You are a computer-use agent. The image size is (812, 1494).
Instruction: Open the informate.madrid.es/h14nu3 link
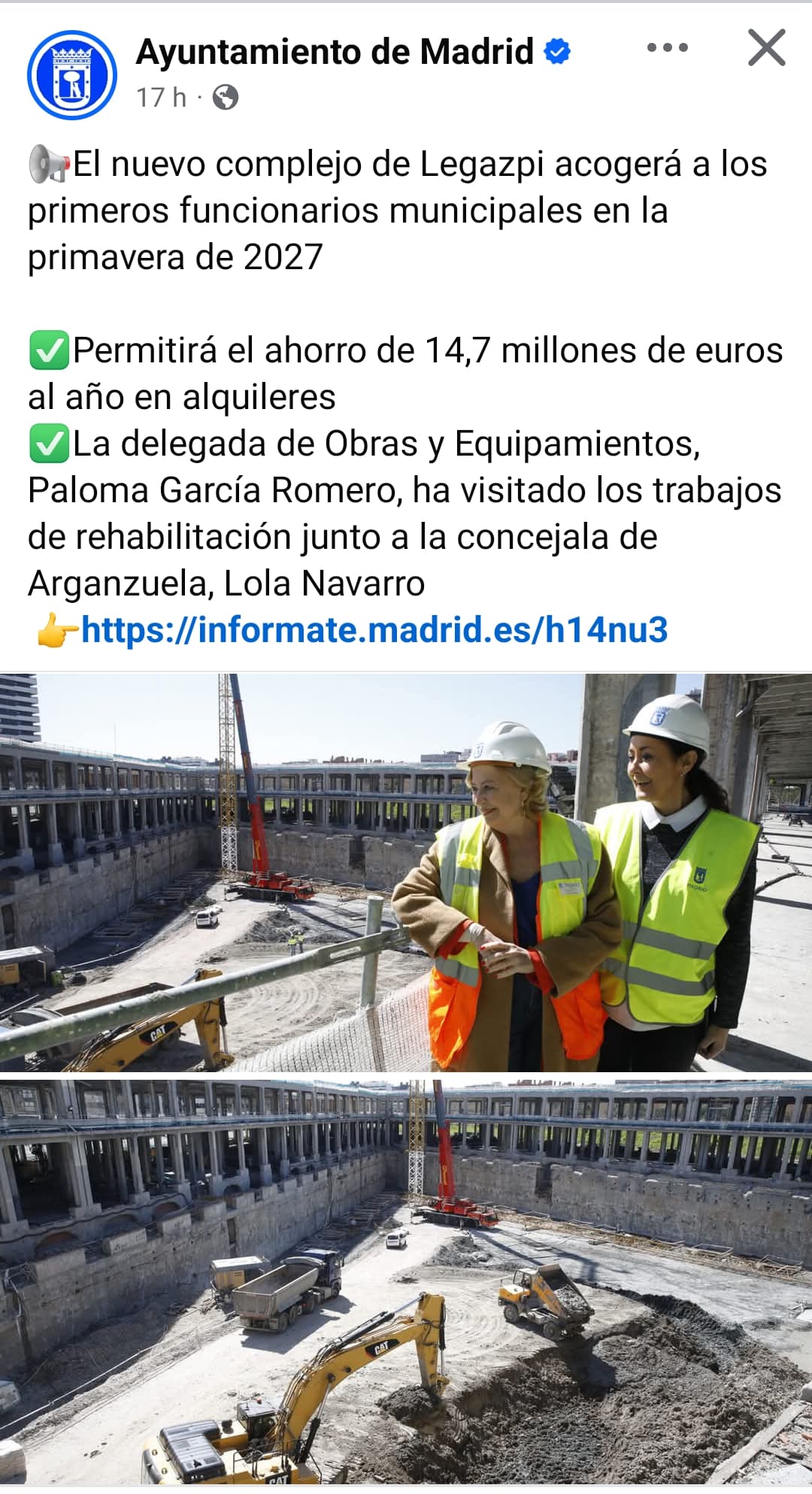pos(374,630)
